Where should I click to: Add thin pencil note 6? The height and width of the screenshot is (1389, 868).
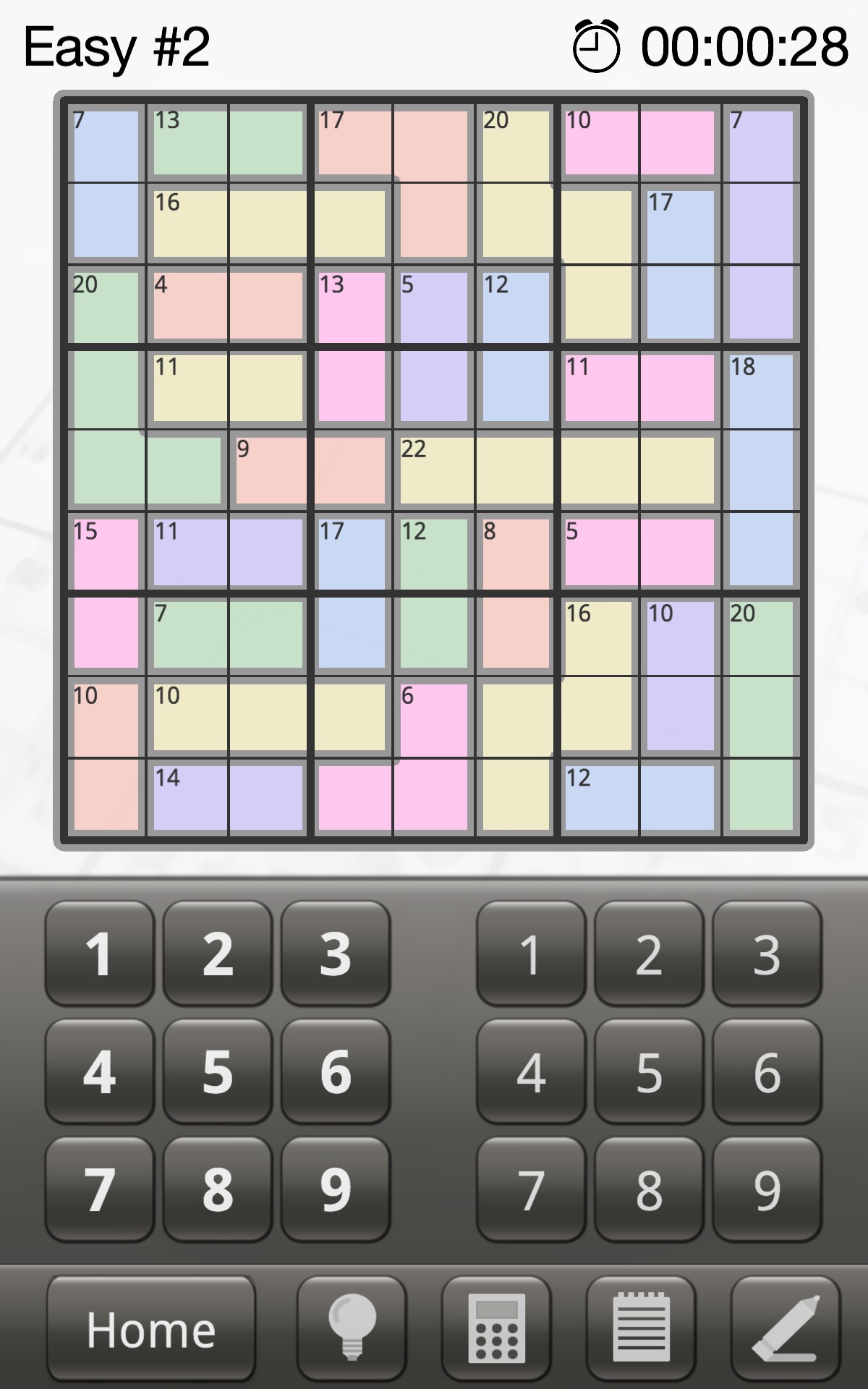(767, 1071)
